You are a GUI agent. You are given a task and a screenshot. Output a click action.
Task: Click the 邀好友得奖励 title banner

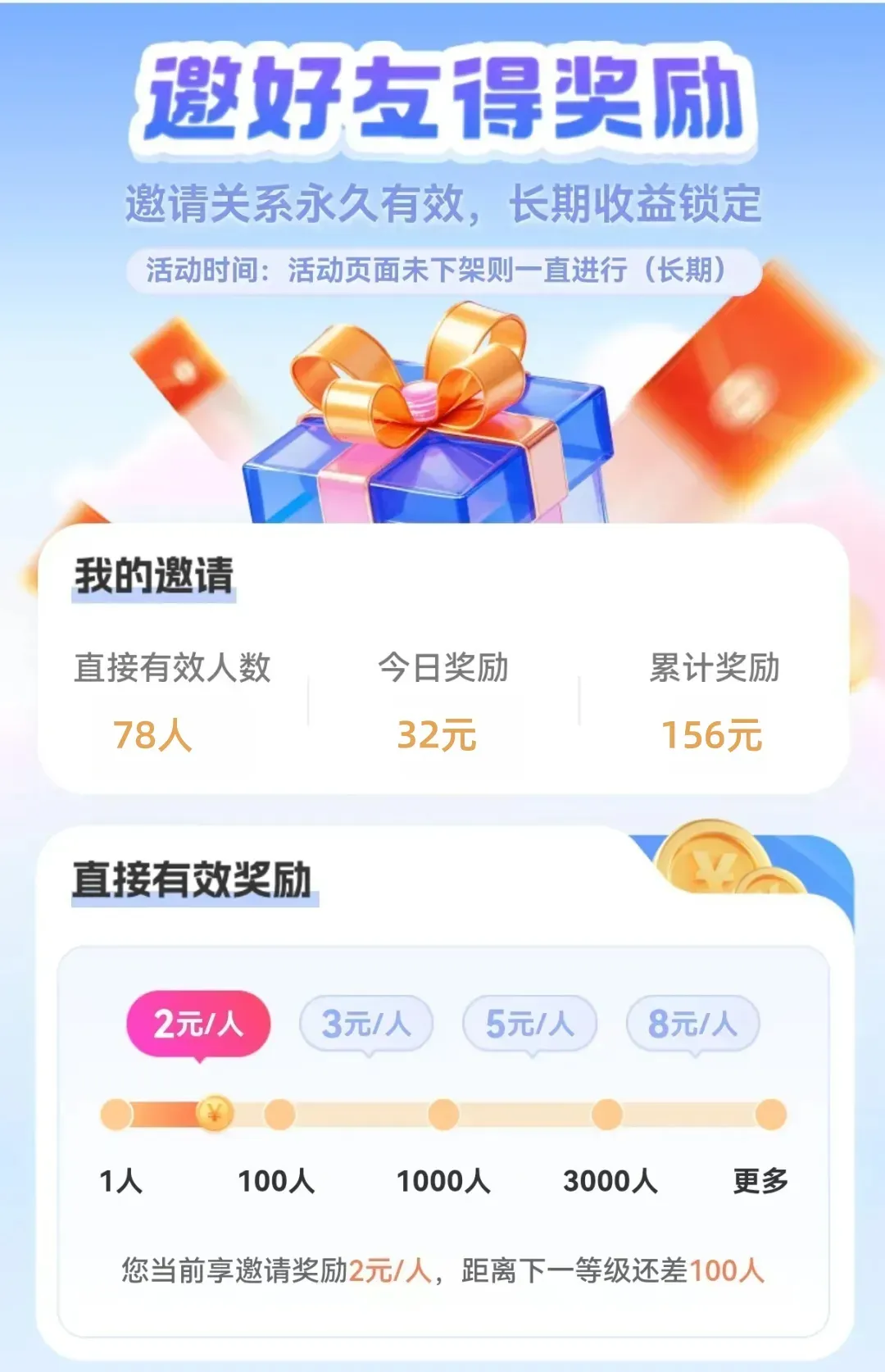tap(442, 98)
